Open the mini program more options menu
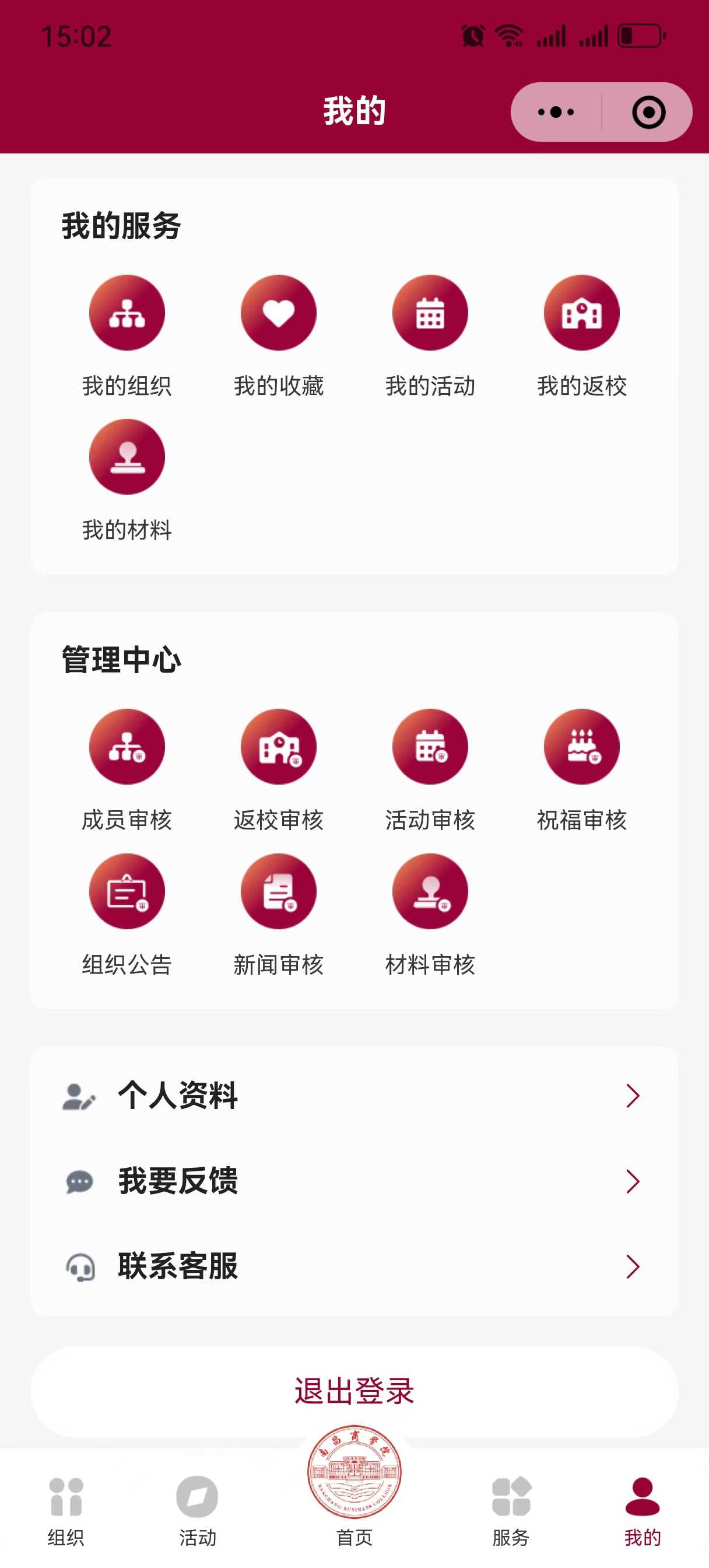 [x=556, y=112]
